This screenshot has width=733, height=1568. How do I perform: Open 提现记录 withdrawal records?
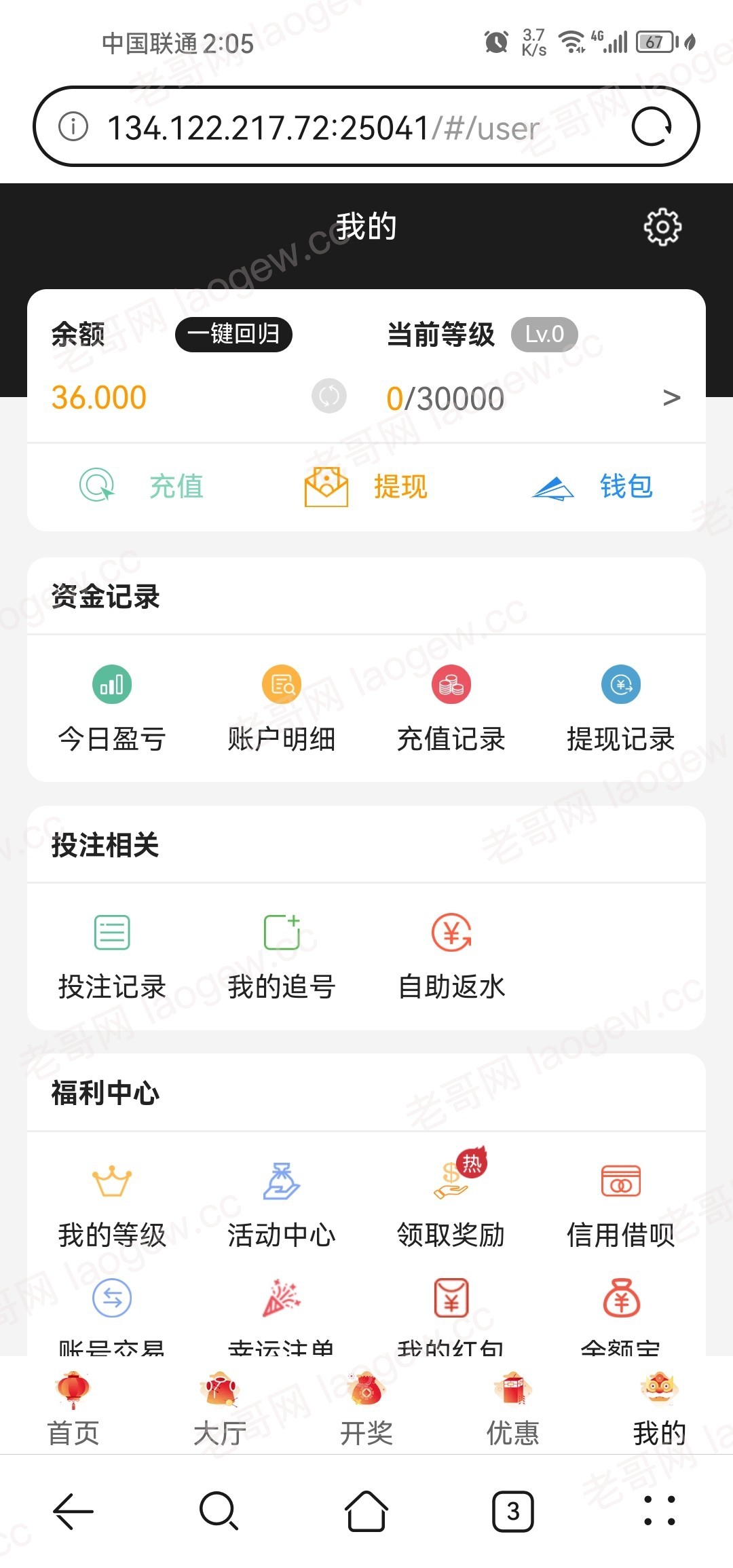(621, 709)
